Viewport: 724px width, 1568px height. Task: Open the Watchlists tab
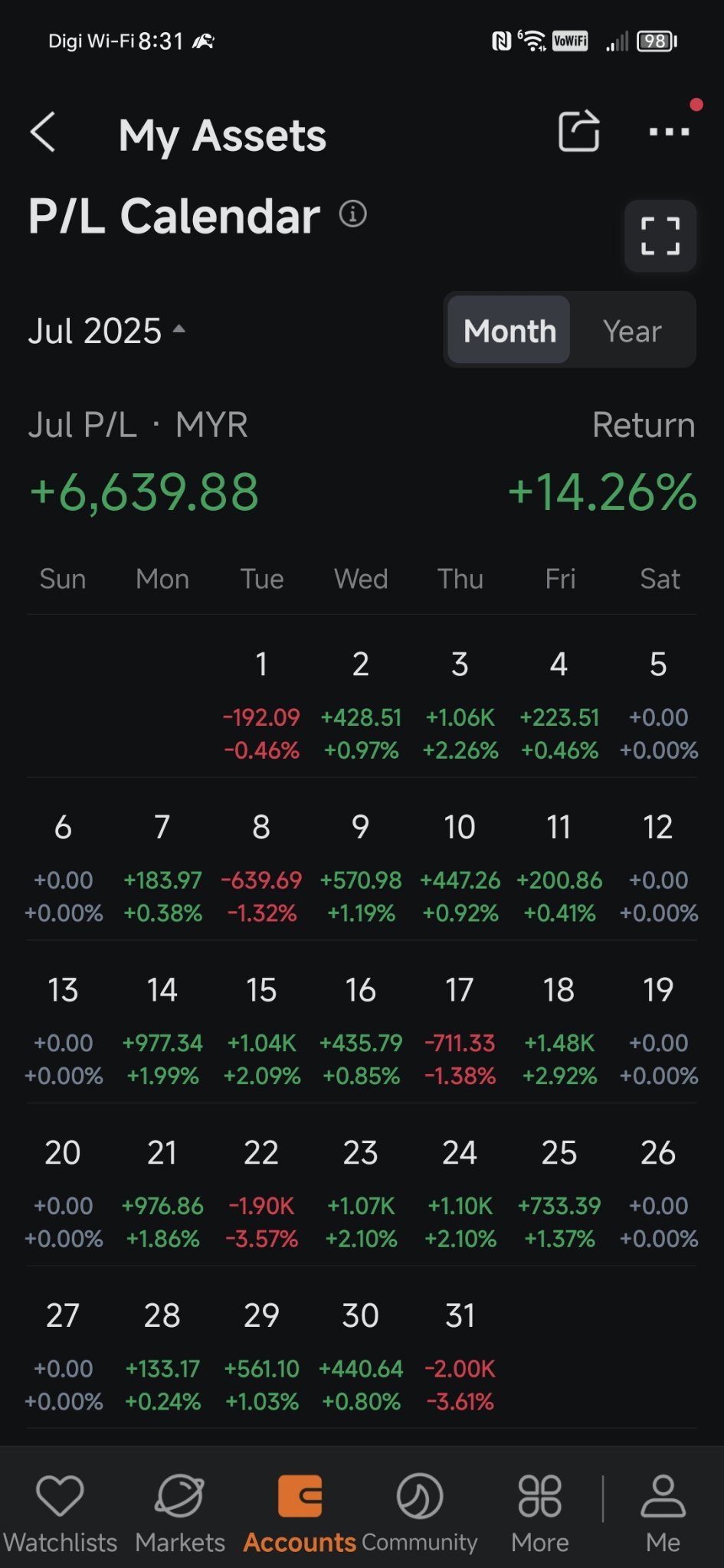pyautogui.click(x=60, y=1513)
